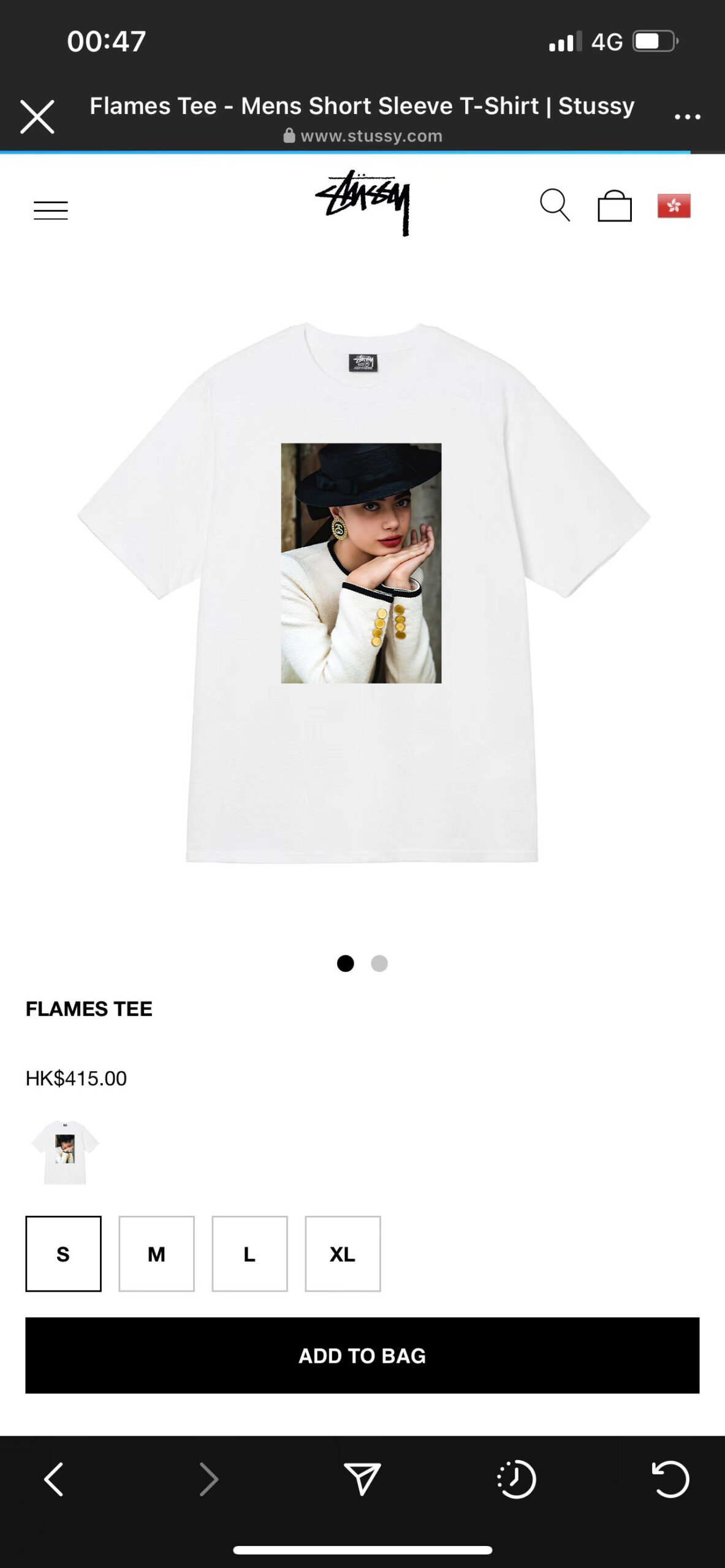Image resolution: width=725 pixels, height=1568 pixels.
Task: Tap the Stussy logo to go home
Action: (x=363, y=203)
